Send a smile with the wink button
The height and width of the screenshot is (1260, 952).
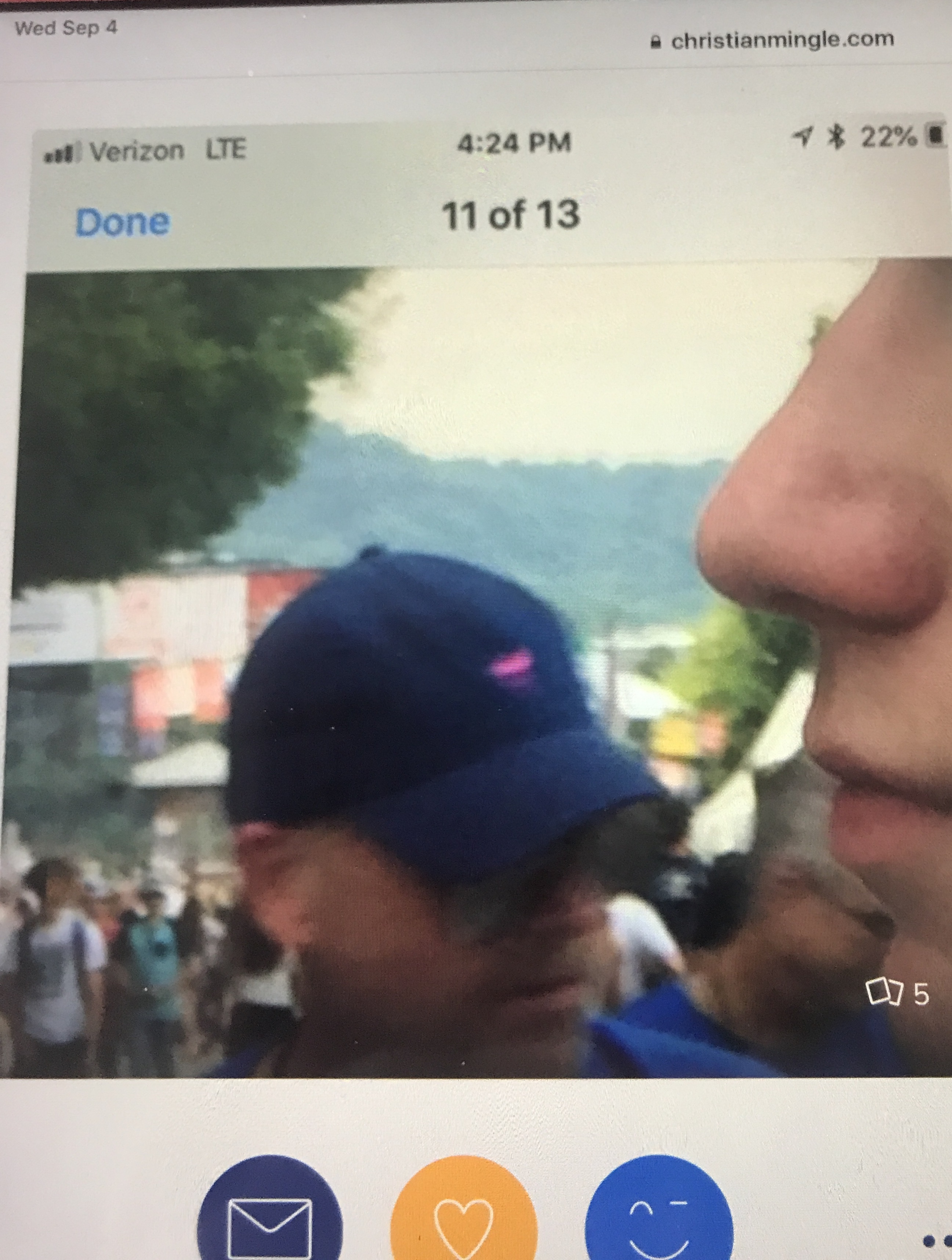coord(659,1219)
